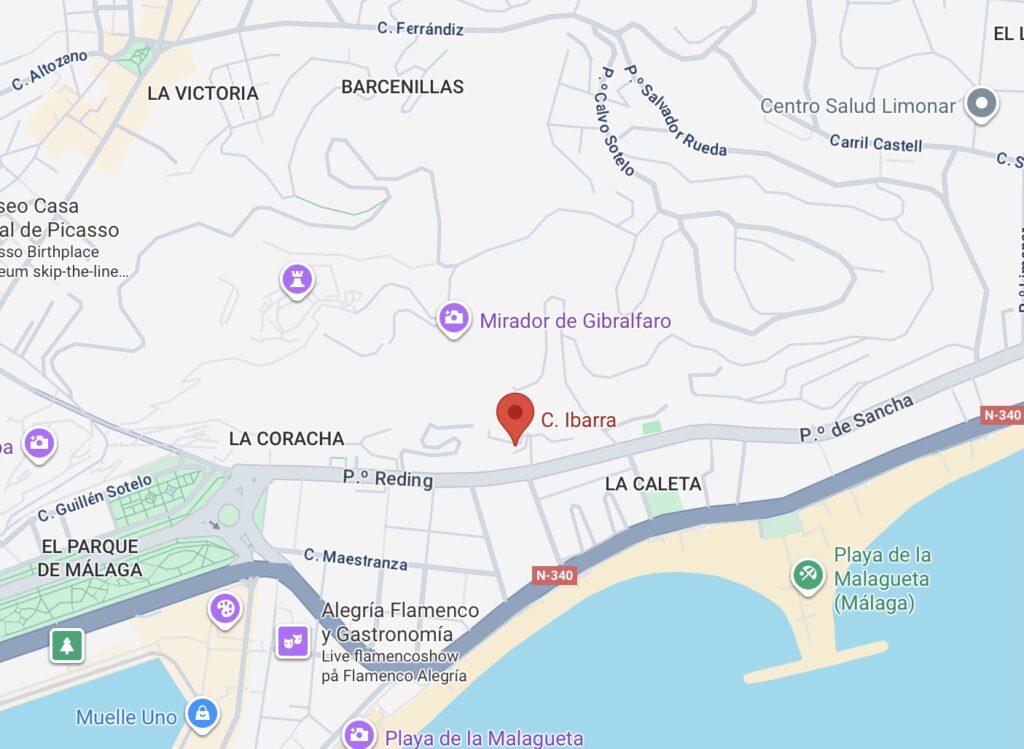Tap the red C. Ibarra pin
Screen dimensions: 1024x749
pos(515,414)
